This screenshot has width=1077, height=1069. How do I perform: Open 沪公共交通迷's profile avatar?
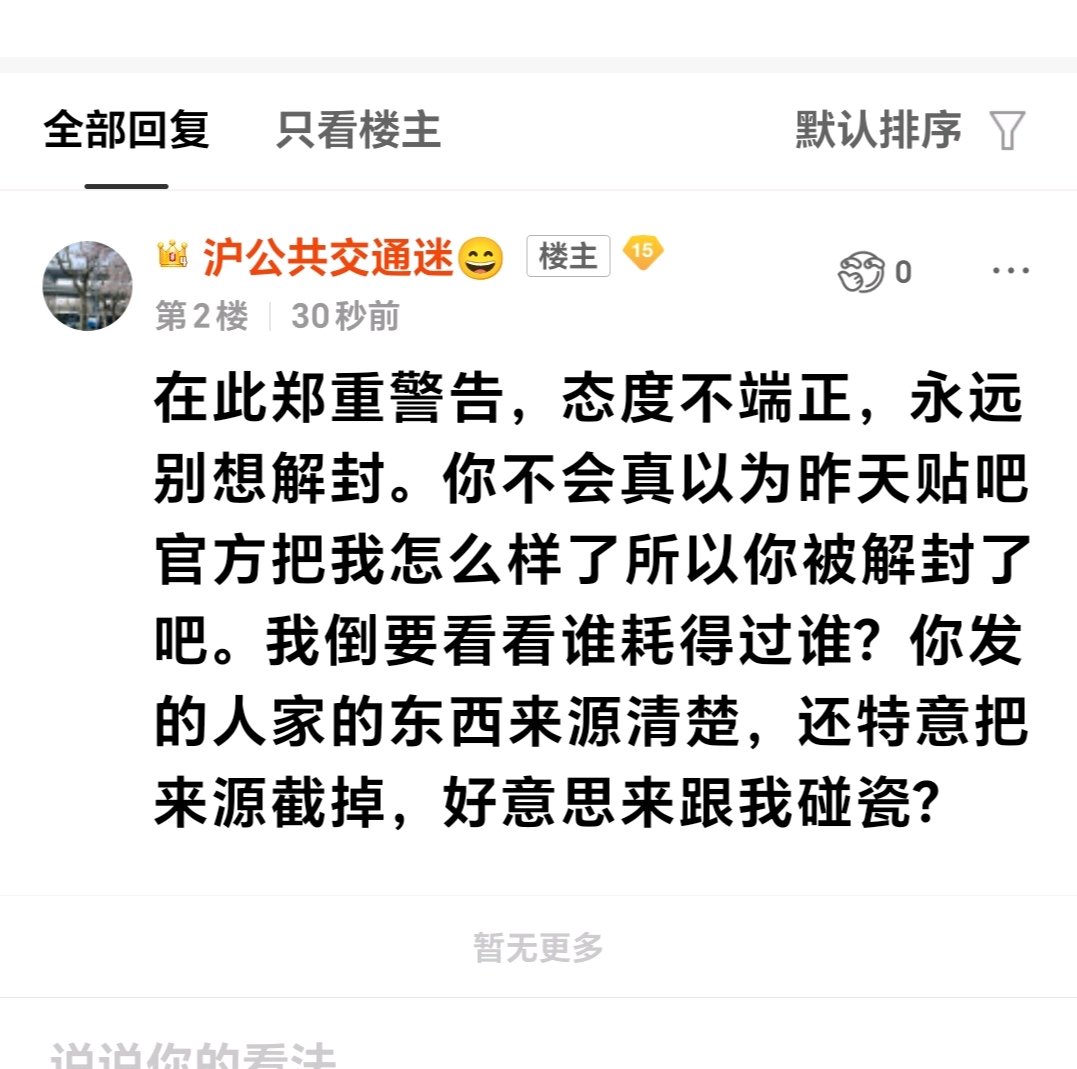[x=87, y=286]
